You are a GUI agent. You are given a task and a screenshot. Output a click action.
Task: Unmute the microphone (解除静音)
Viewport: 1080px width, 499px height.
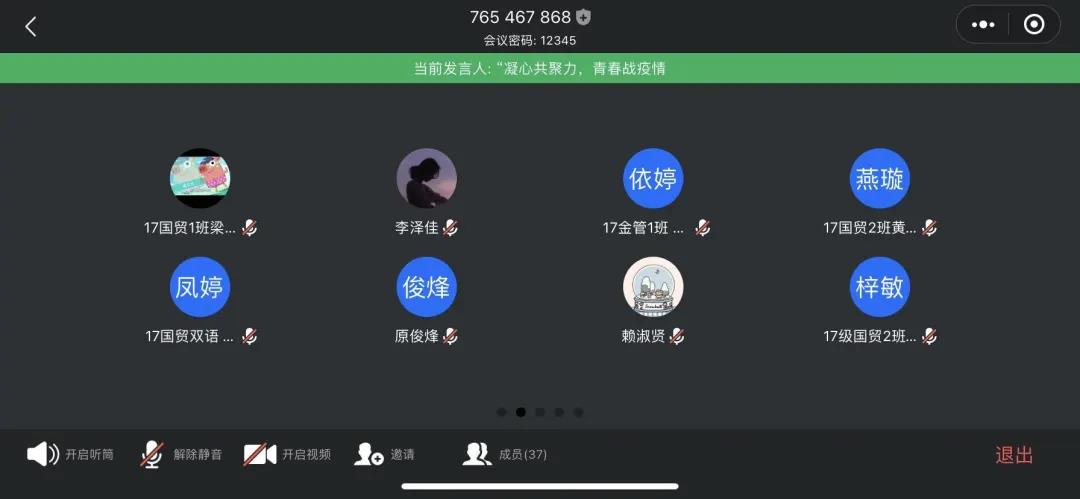tap(180, 455)
